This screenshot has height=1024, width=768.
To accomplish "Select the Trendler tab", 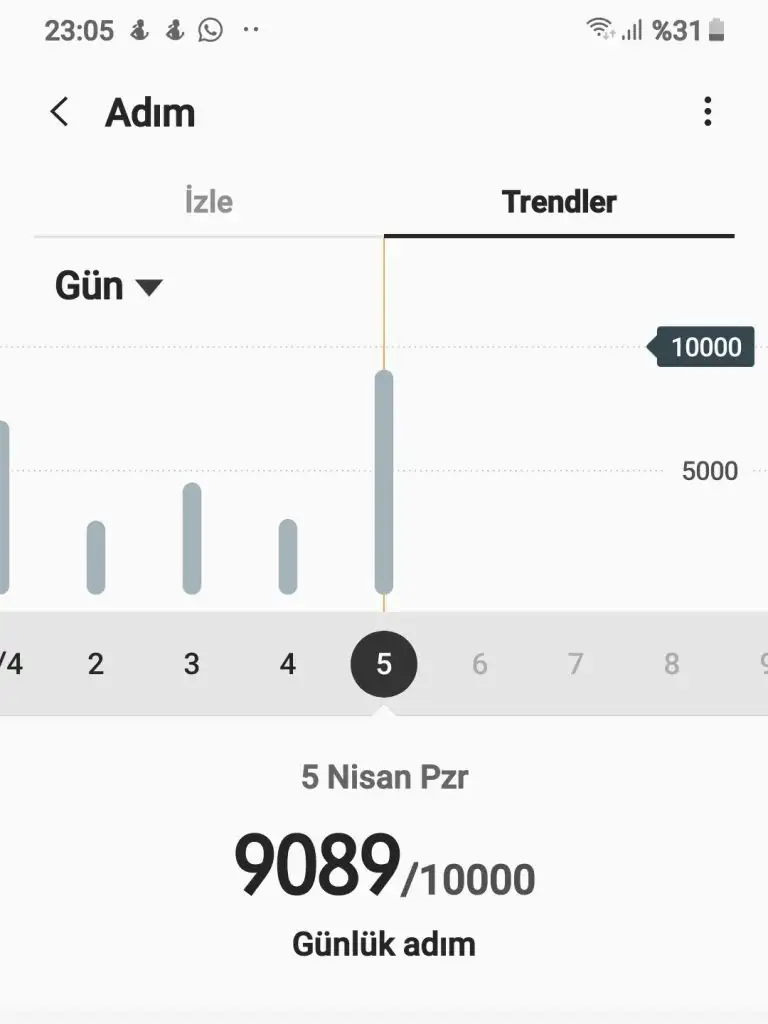I will coord(559,202).
